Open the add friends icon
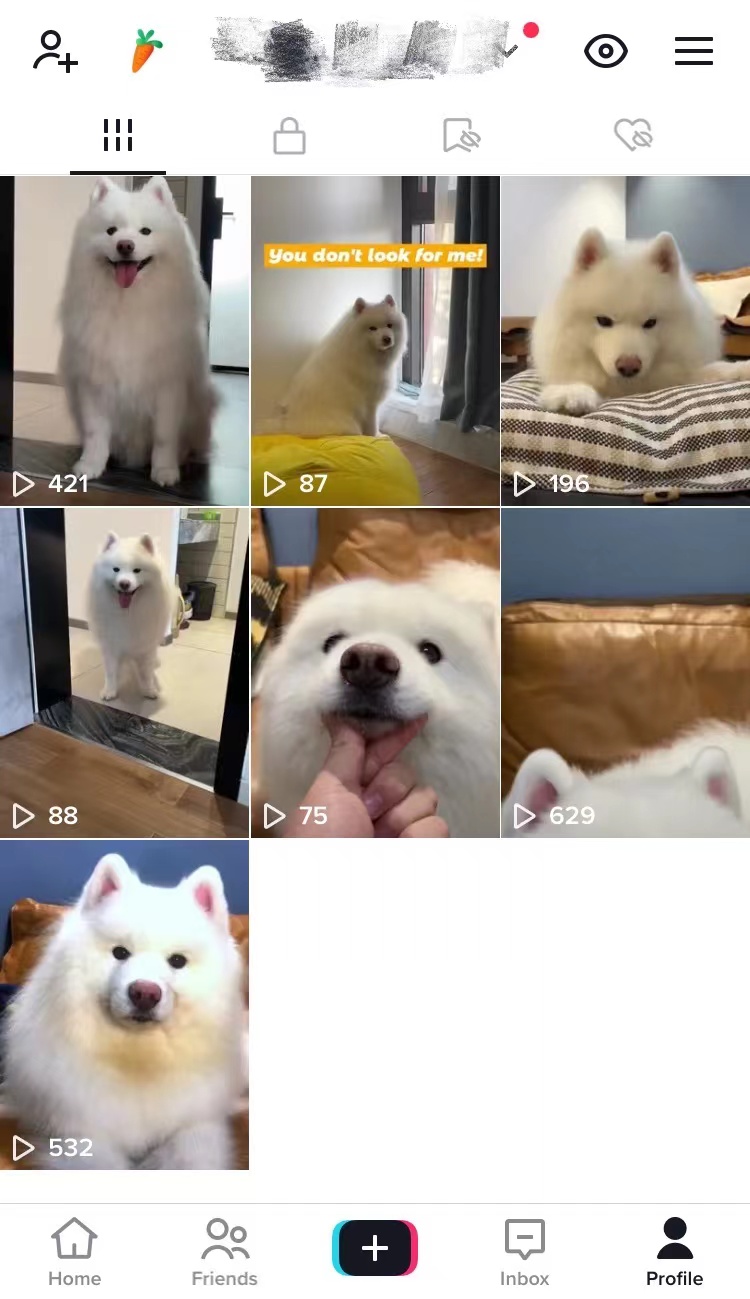The width and height of the screenshot is (750, 1299). [54, 51]
